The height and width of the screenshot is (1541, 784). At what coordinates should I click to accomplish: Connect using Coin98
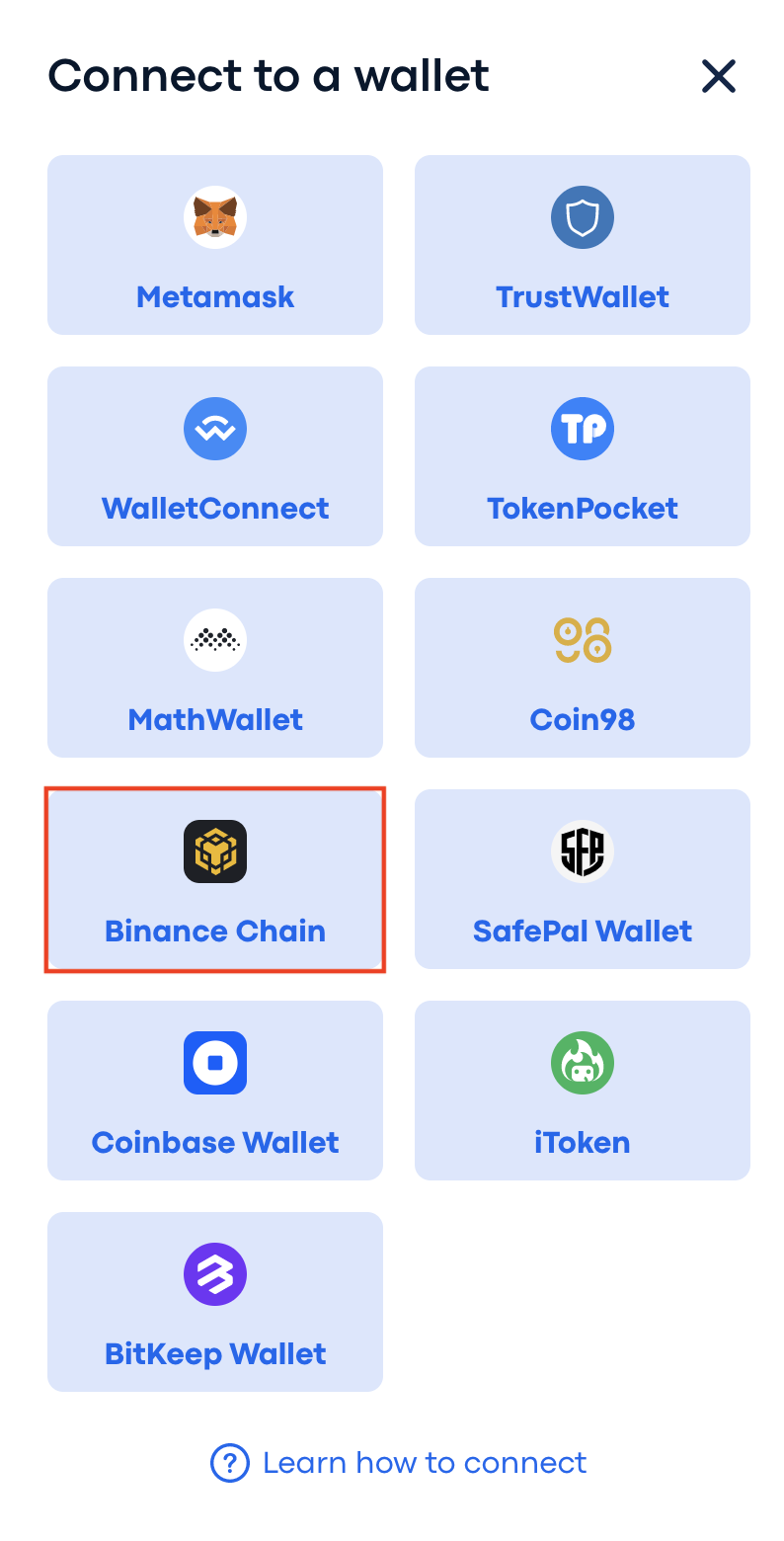pos(582,668)
